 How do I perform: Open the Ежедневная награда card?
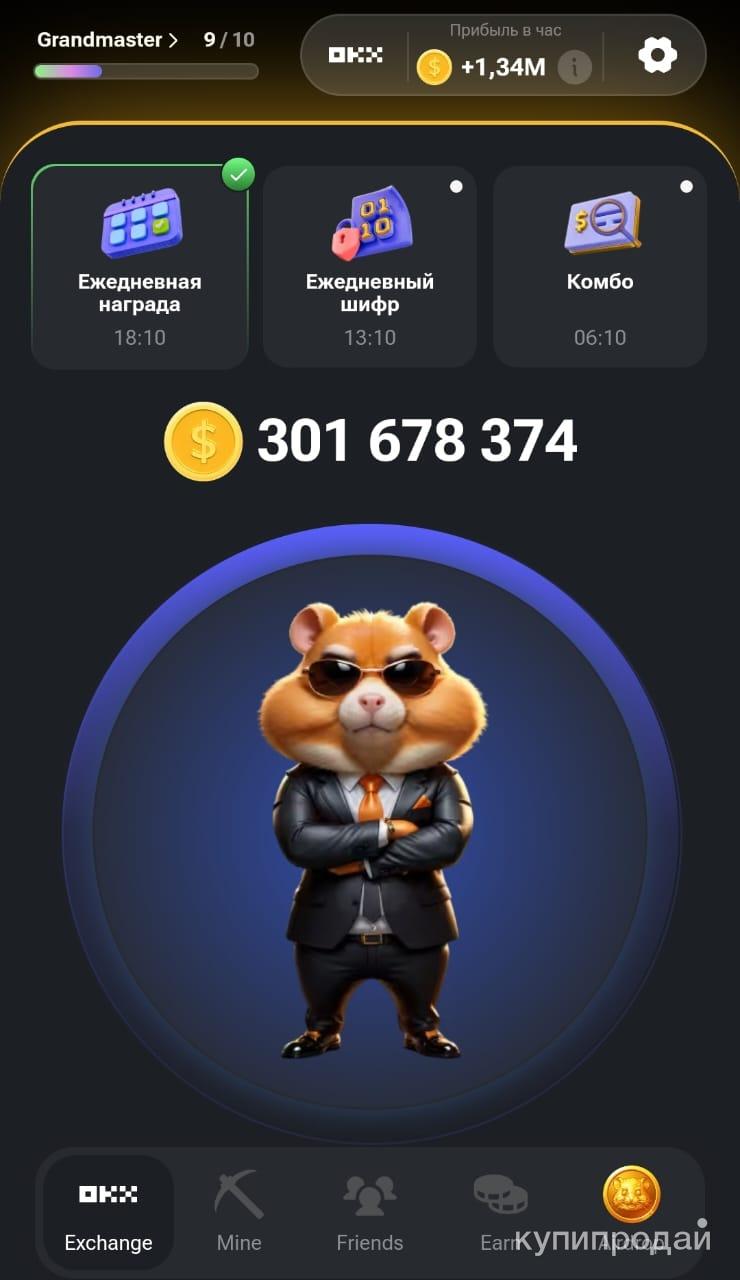click(x=140, y=267)
